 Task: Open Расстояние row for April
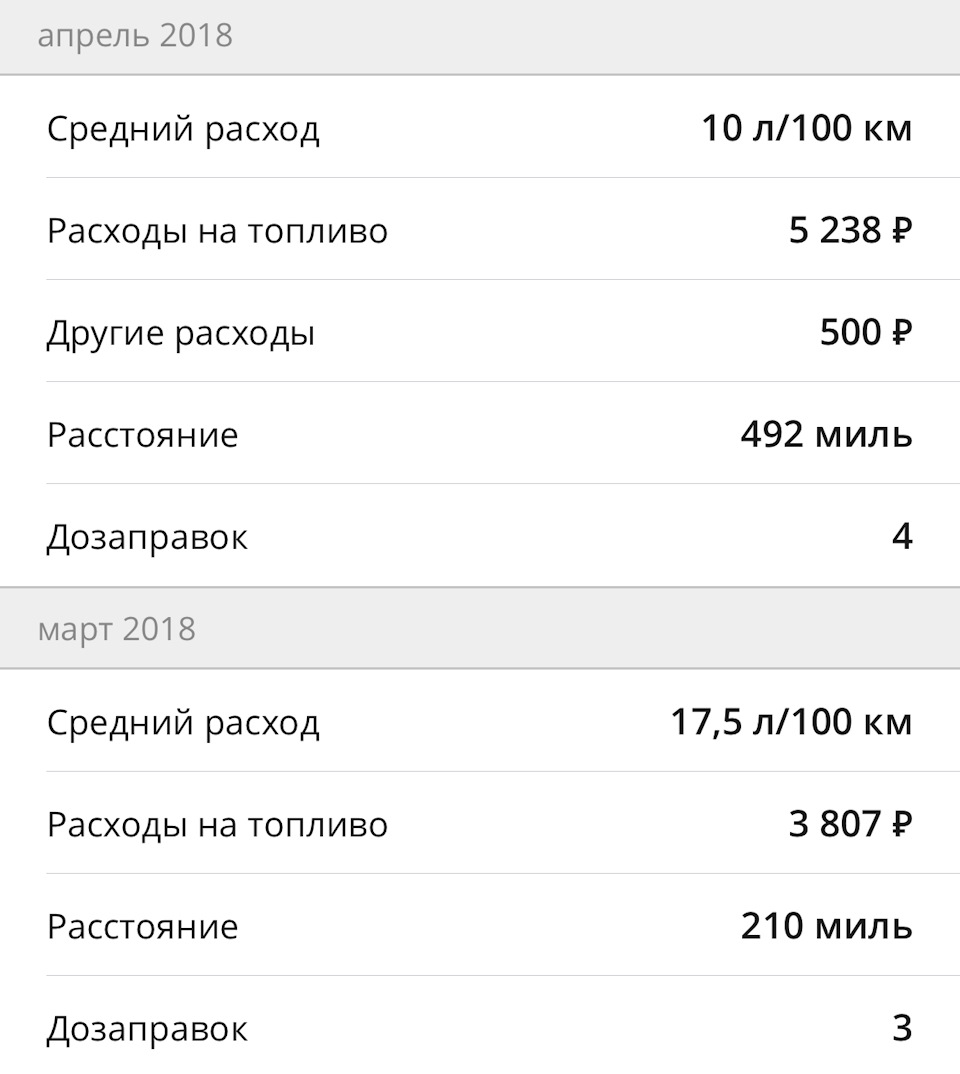click(142, 434)
